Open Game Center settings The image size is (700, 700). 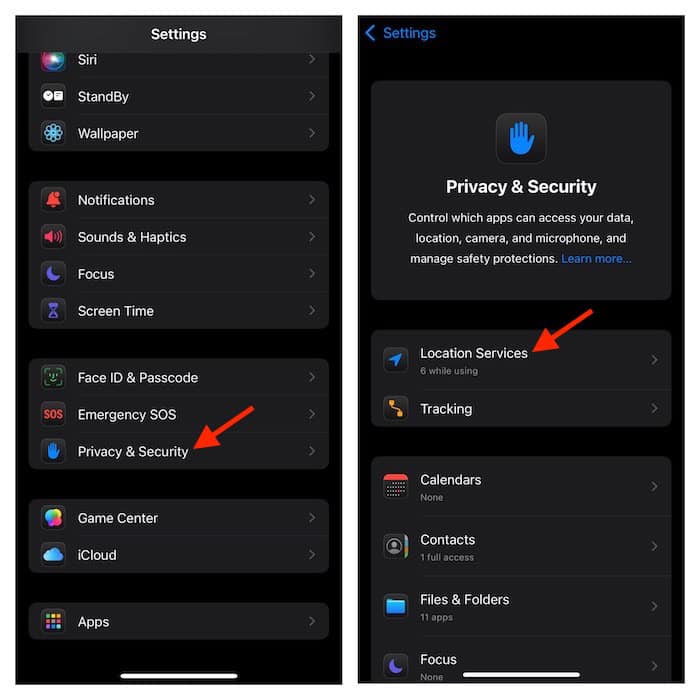pyautogui.click(x=178, y=518)
